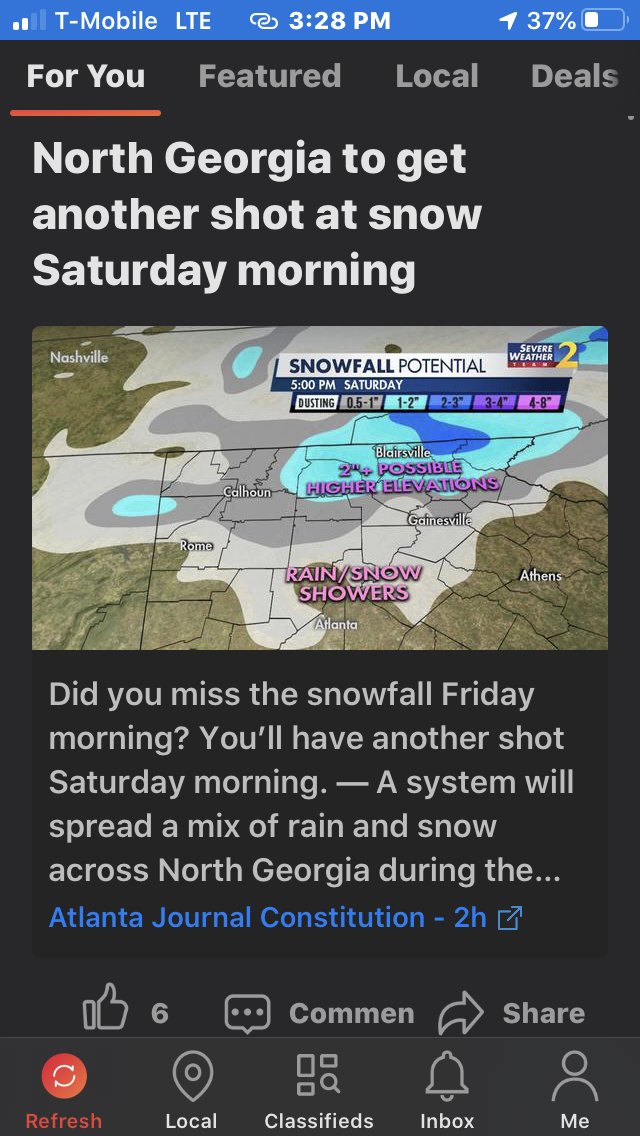This screenshot has width=640, height=1136.
Task: Like the North Georgia snow article
Action: (x=106, y=1011)
